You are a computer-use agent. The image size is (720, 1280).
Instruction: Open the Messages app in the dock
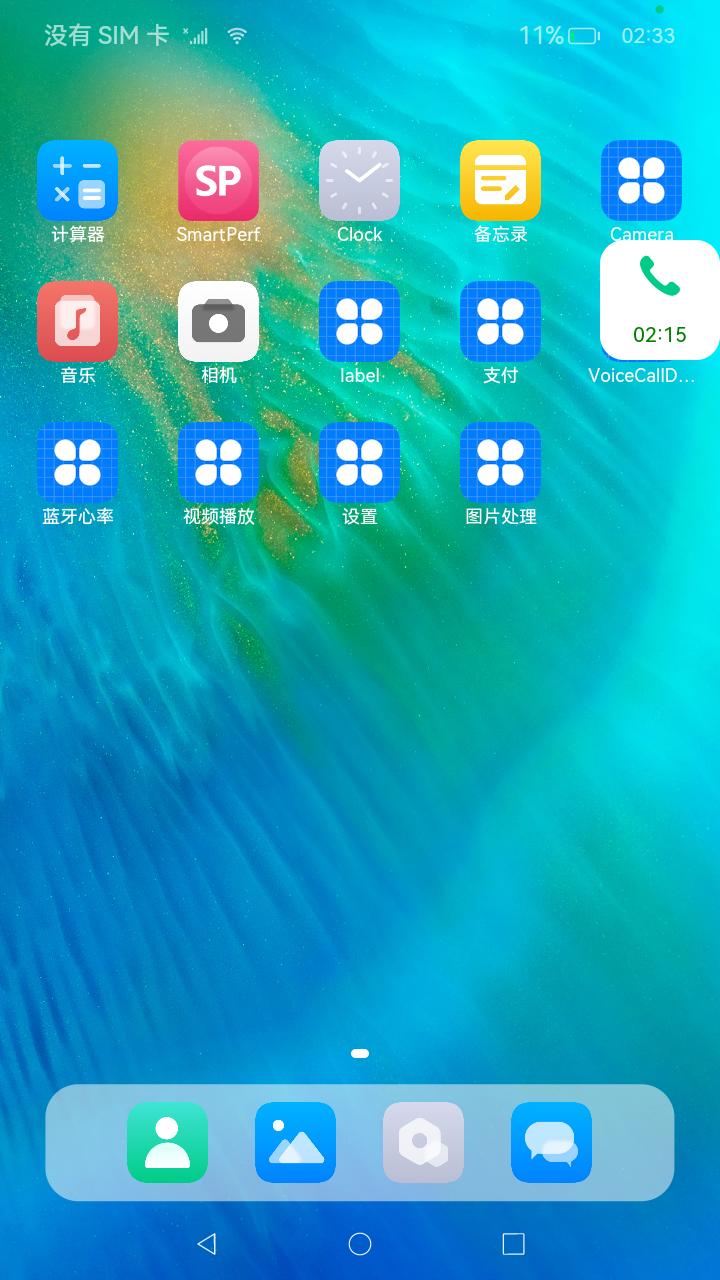(551, 1142)
